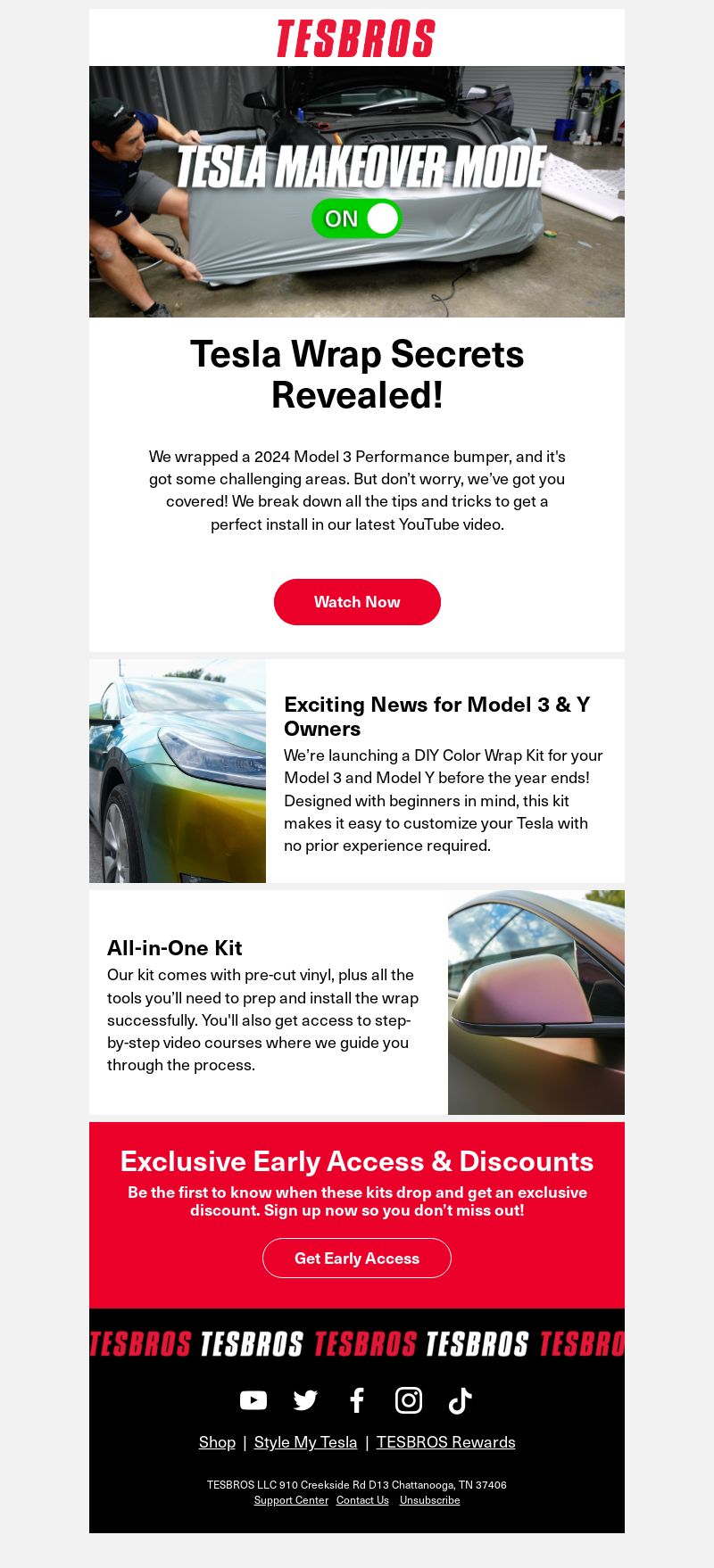Tap the Watch Now button
This screenshot has height=1568, width=714.
pos(357,602)
